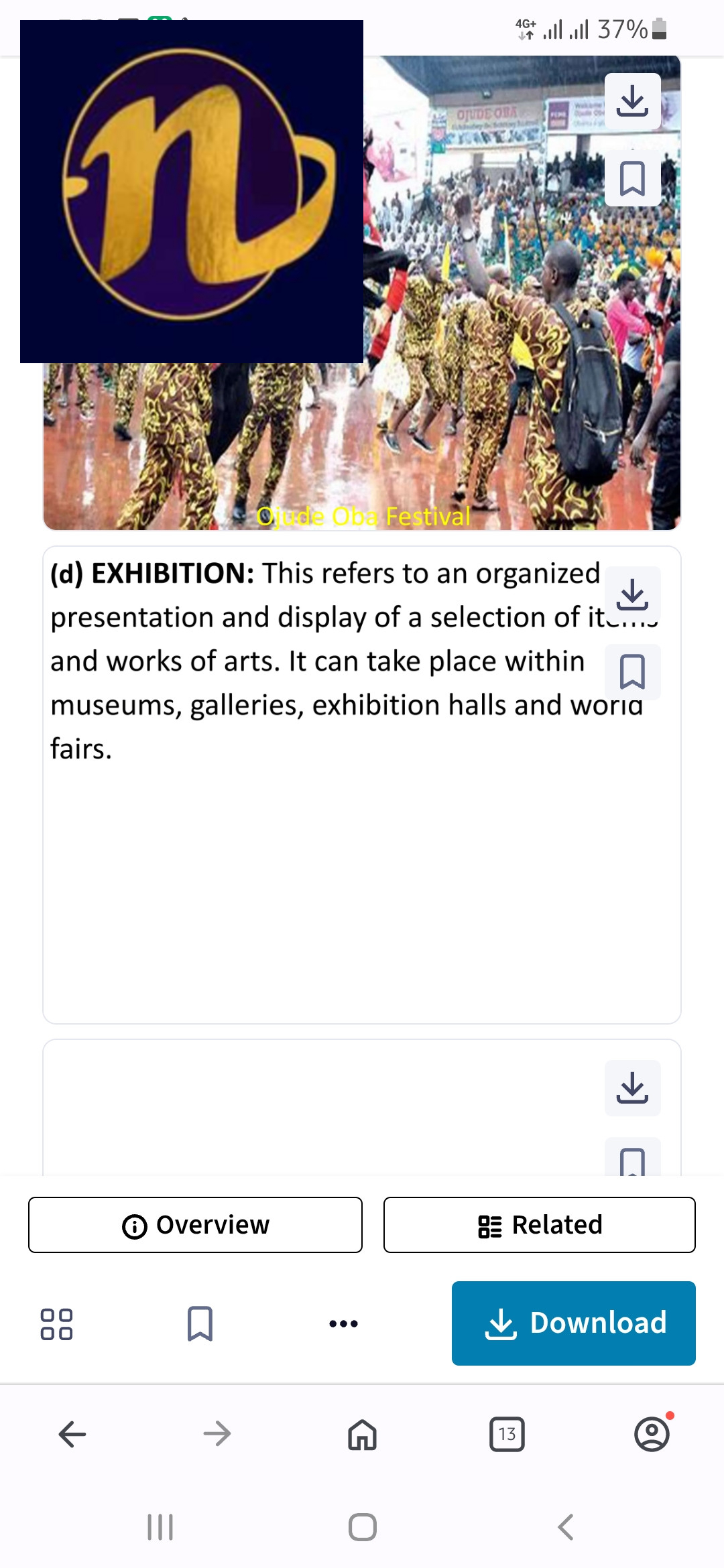This screenshot has width=724, height=1568.
Task: Save document with bottom bookmark icon
Action: pyautogui.click(x=200, y=1324)
